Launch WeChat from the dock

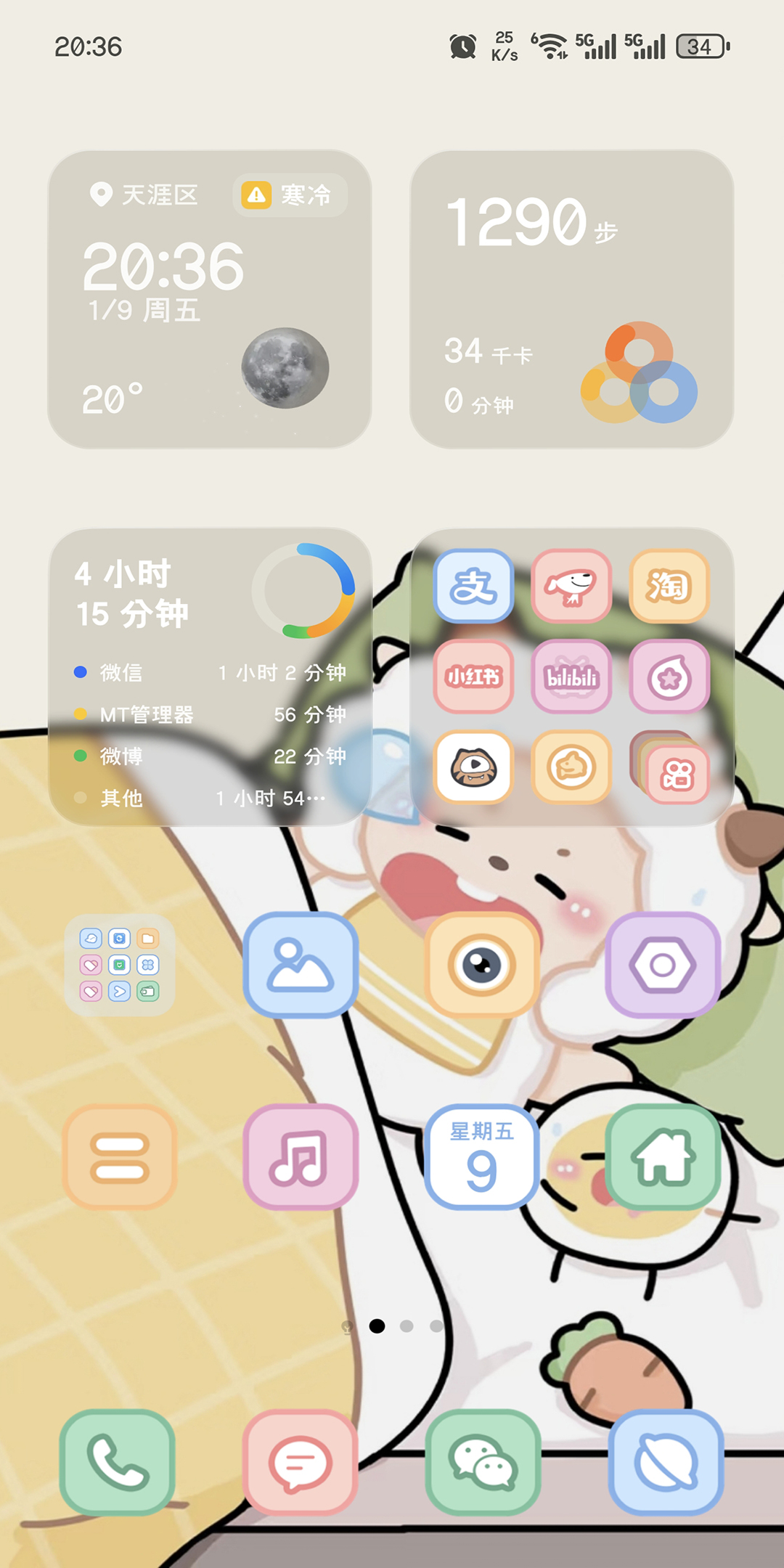pos(483,1462)
